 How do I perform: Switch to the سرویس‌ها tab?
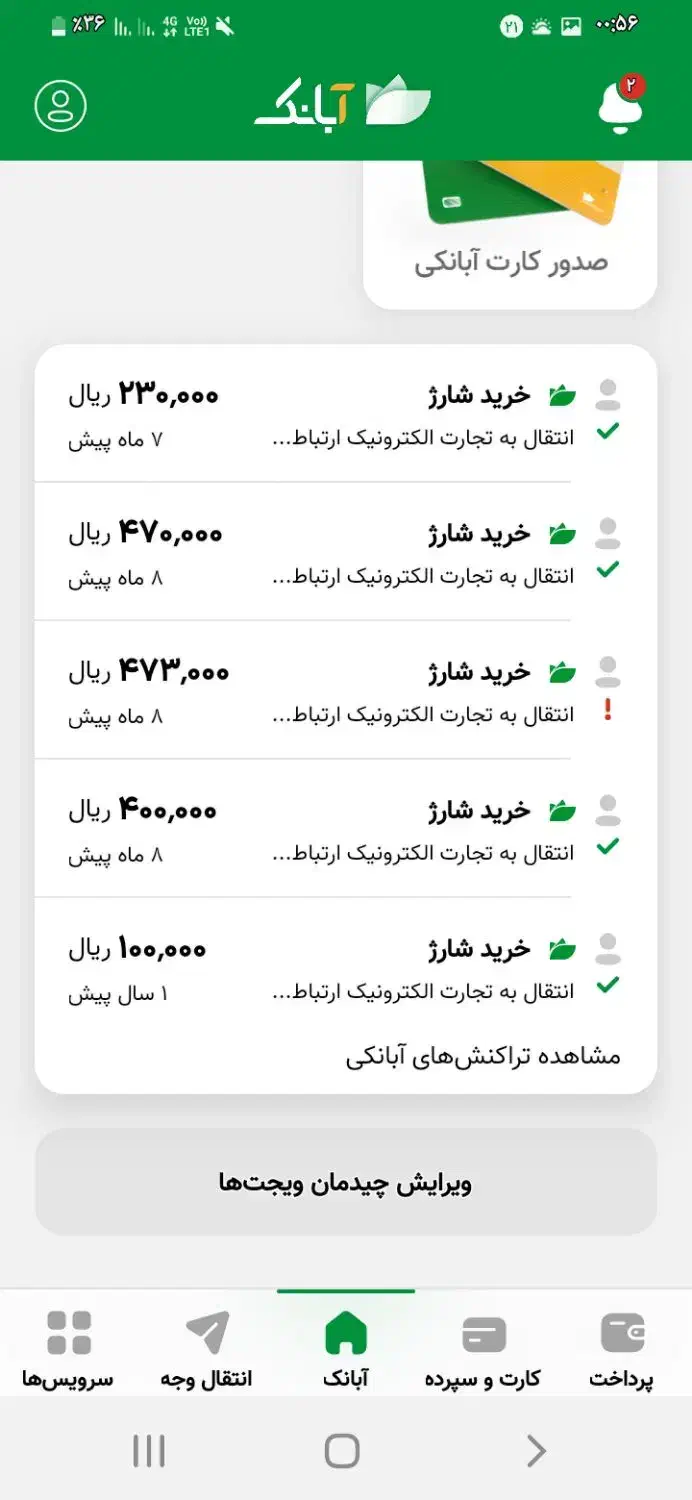point(68,1350)
